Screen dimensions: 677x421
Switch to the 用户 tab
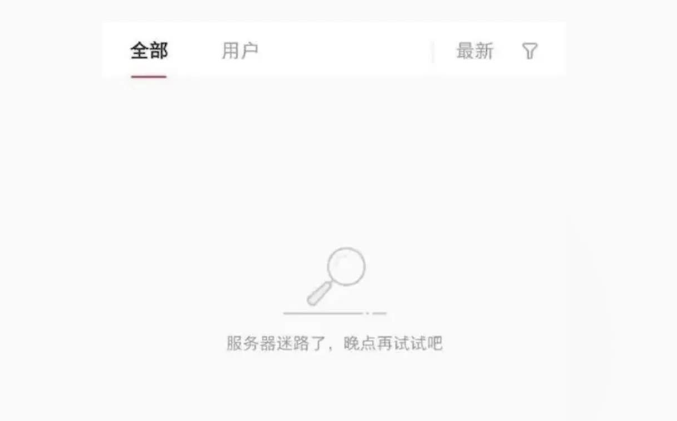240,51
